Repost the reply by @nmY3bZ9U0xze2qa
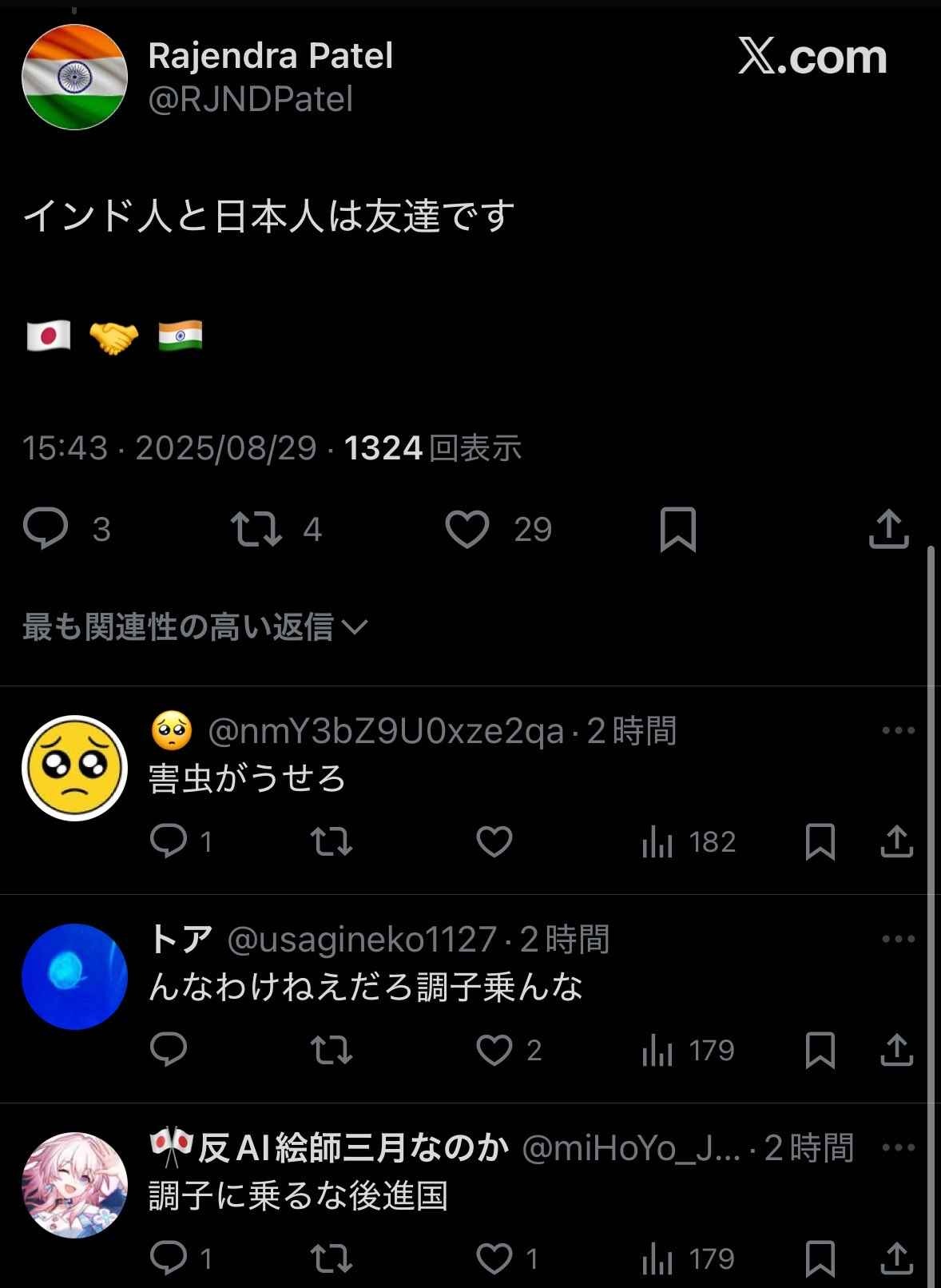The image size is (941, 1288). point(332,841)
